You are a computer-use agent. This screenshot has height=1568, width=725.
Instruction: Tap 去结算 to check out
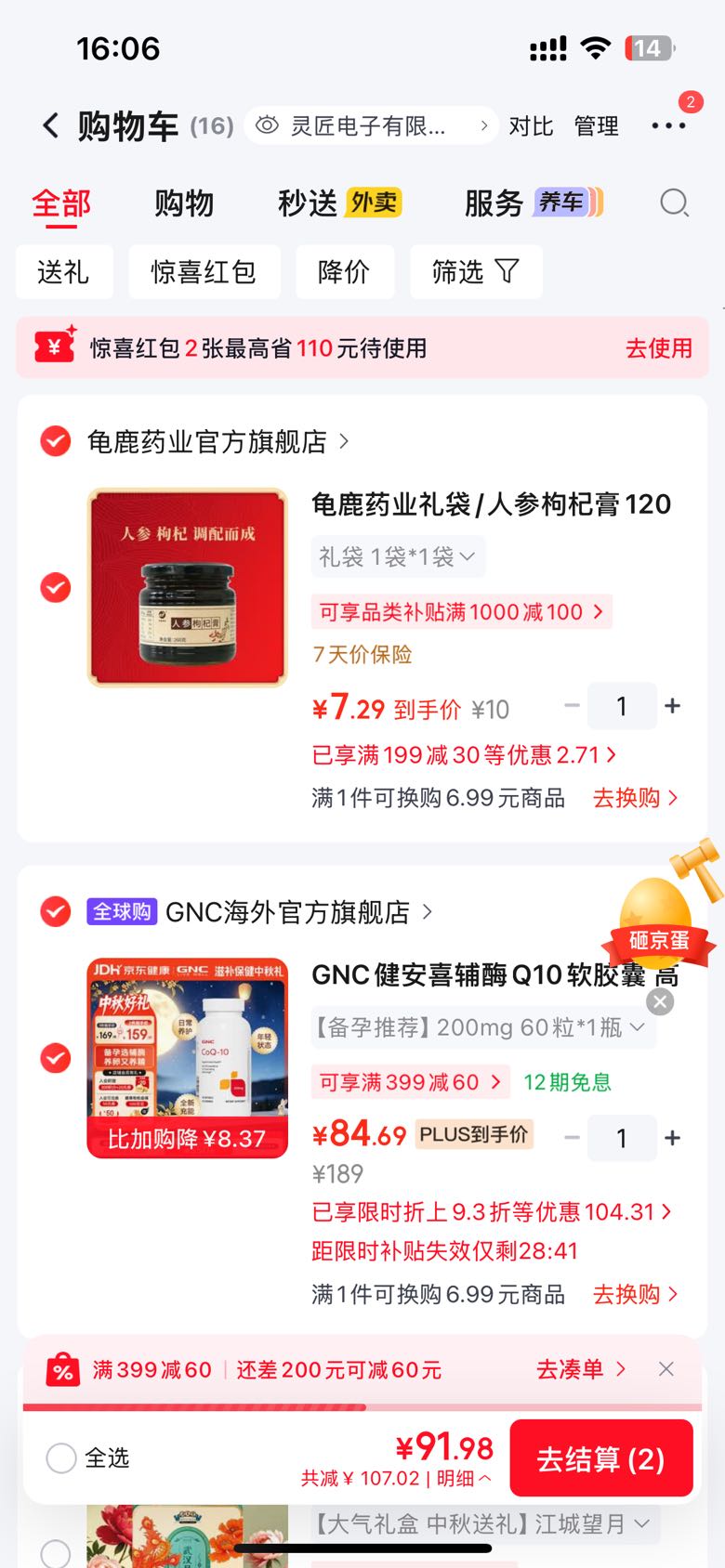point(601,1458)
